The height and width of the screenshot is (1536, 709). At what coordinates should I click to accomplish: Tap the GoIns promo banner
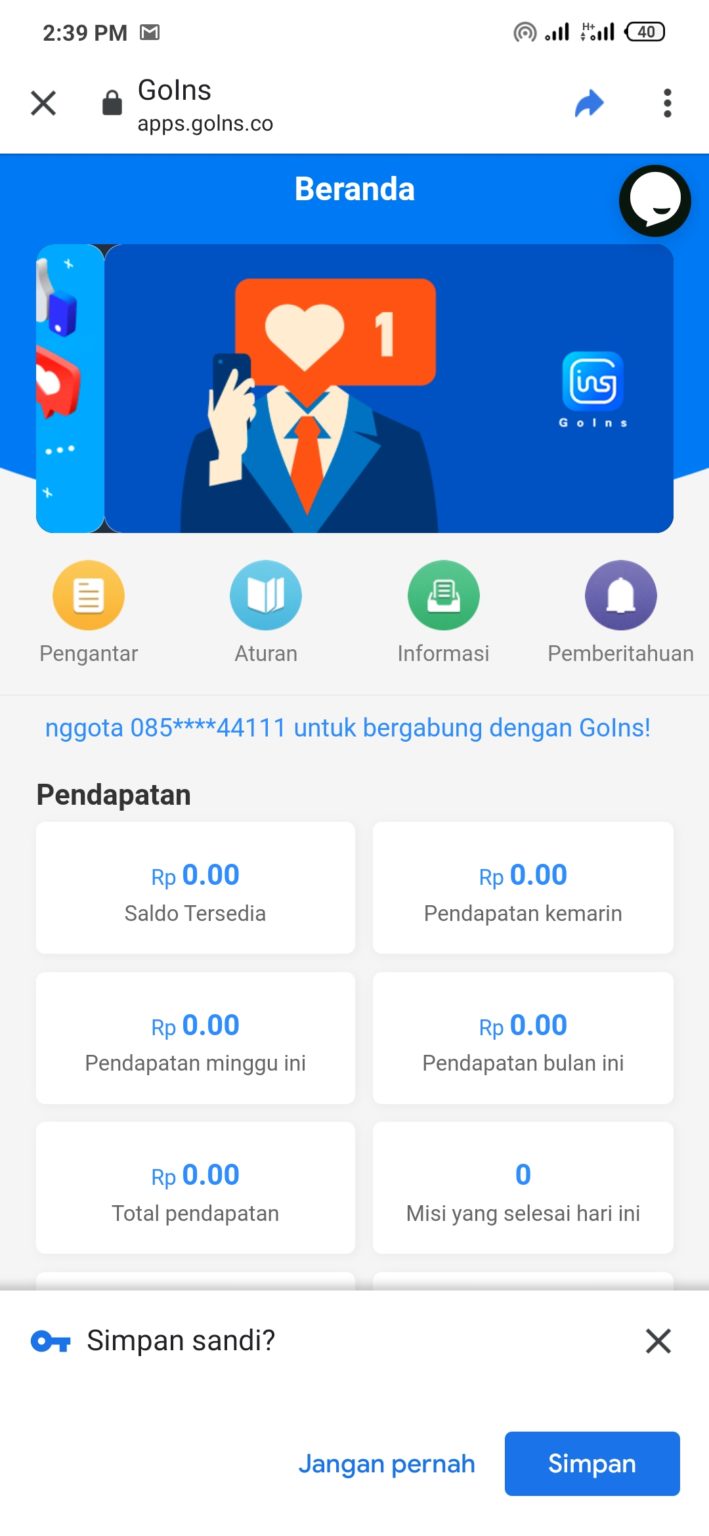[x=388, y=388]
